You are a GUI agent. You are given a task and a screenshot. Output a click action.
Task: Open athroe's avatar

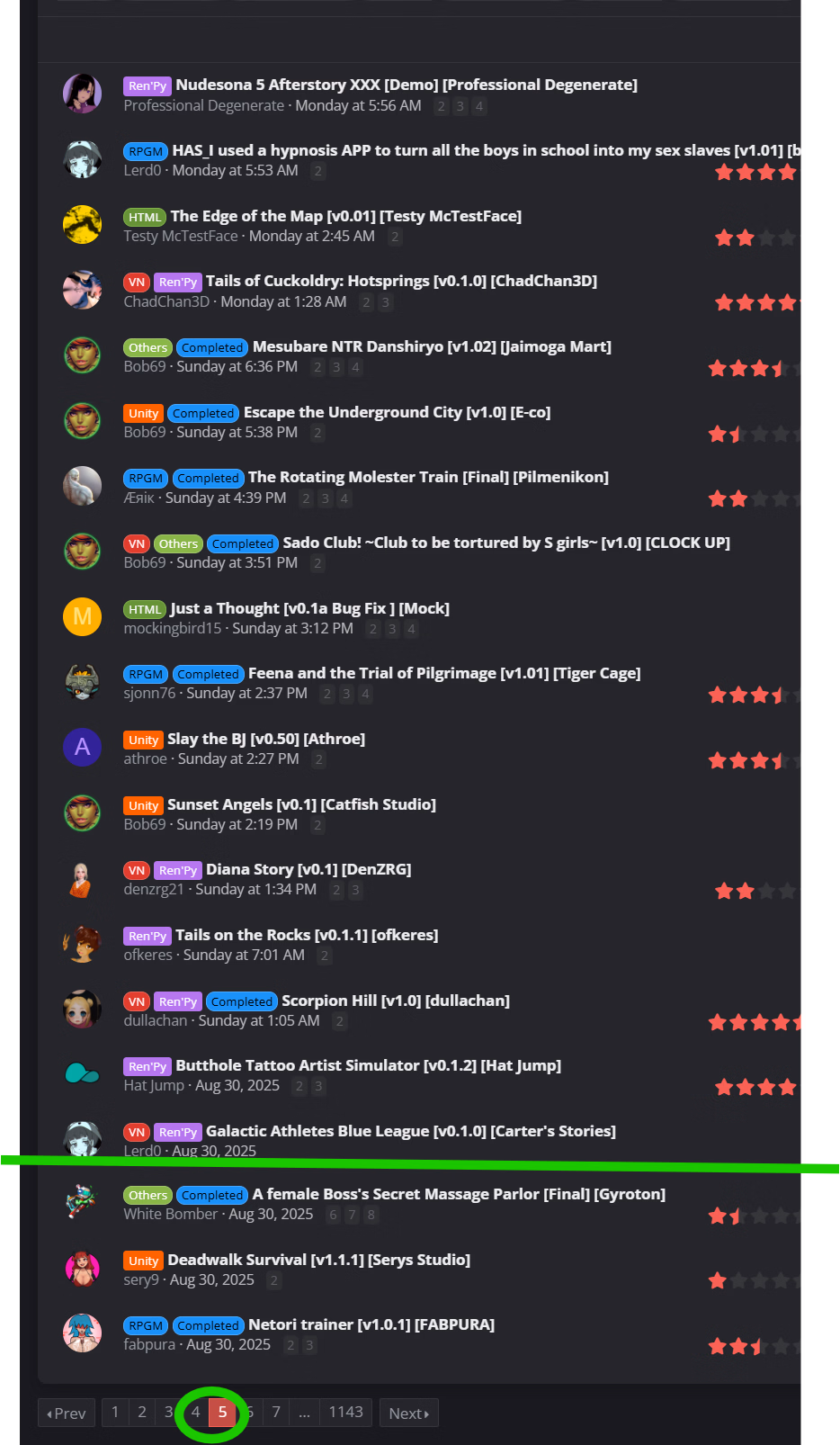pos(82,747)
